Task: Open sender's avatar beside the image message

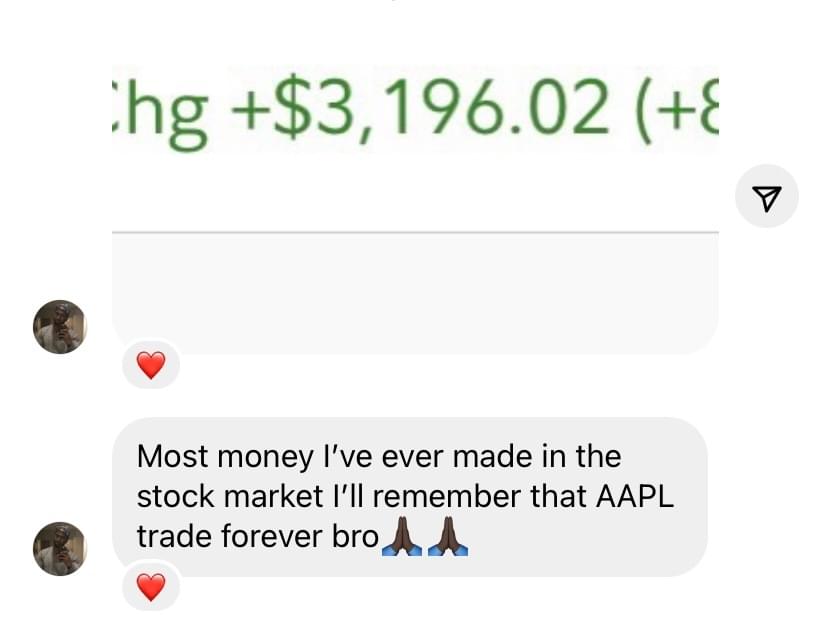Action: 60,327
